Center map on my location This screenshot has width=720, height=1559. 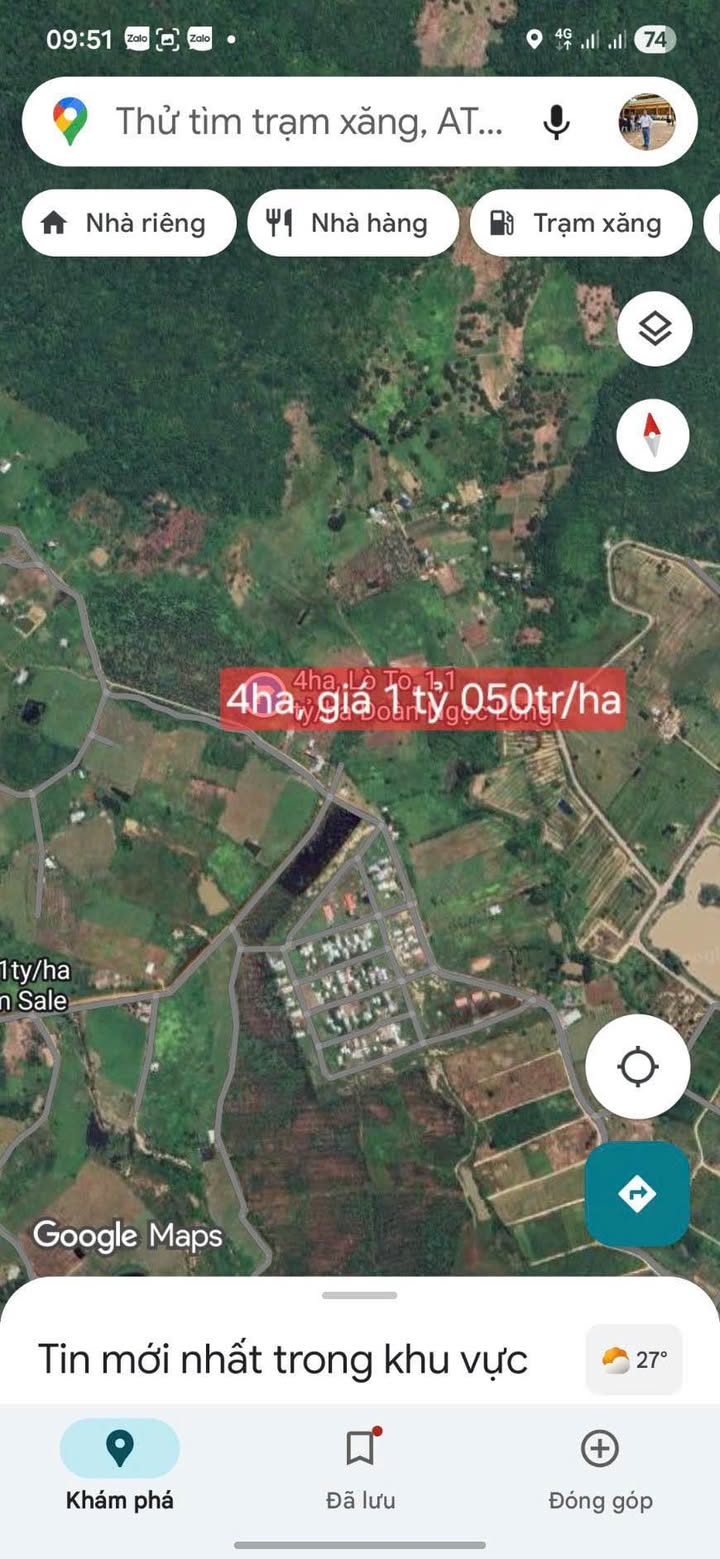(x=638, y=1067)
